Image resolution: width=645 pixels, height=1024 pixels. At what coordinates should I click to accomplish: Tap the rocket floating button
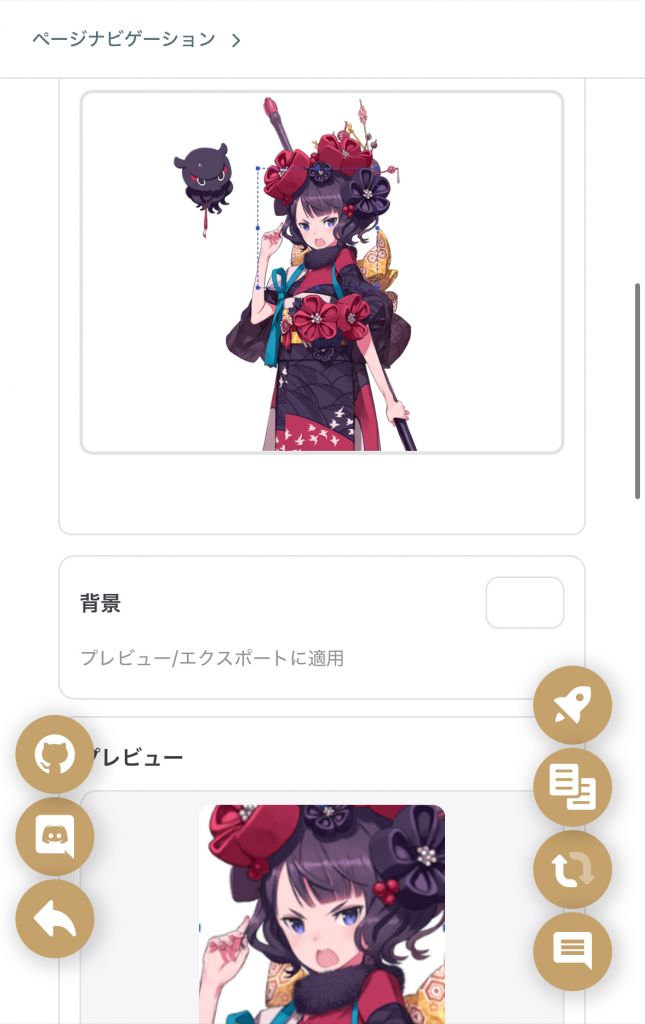[572, 705]
